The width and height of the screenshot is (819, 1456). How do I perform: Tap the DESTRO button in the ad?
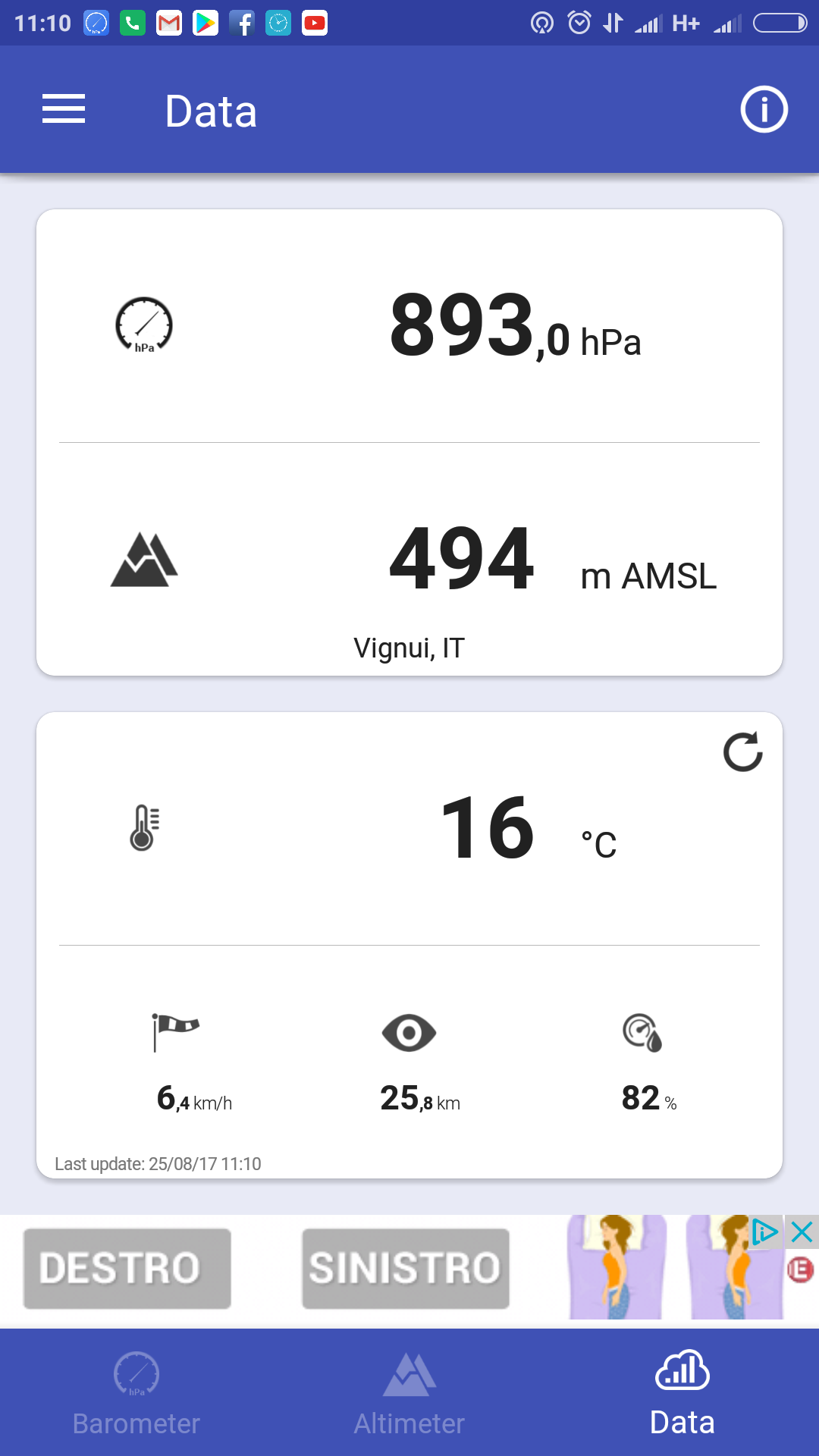tap(127, 1269)
